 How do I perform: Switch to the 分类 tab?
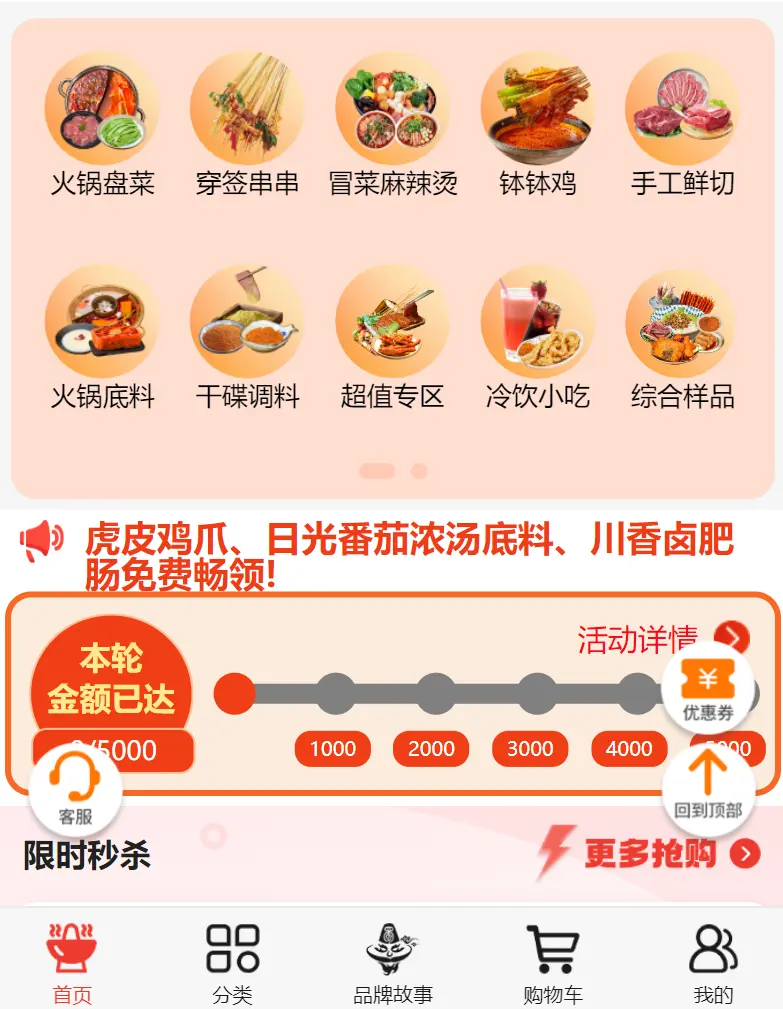(232, 963)
